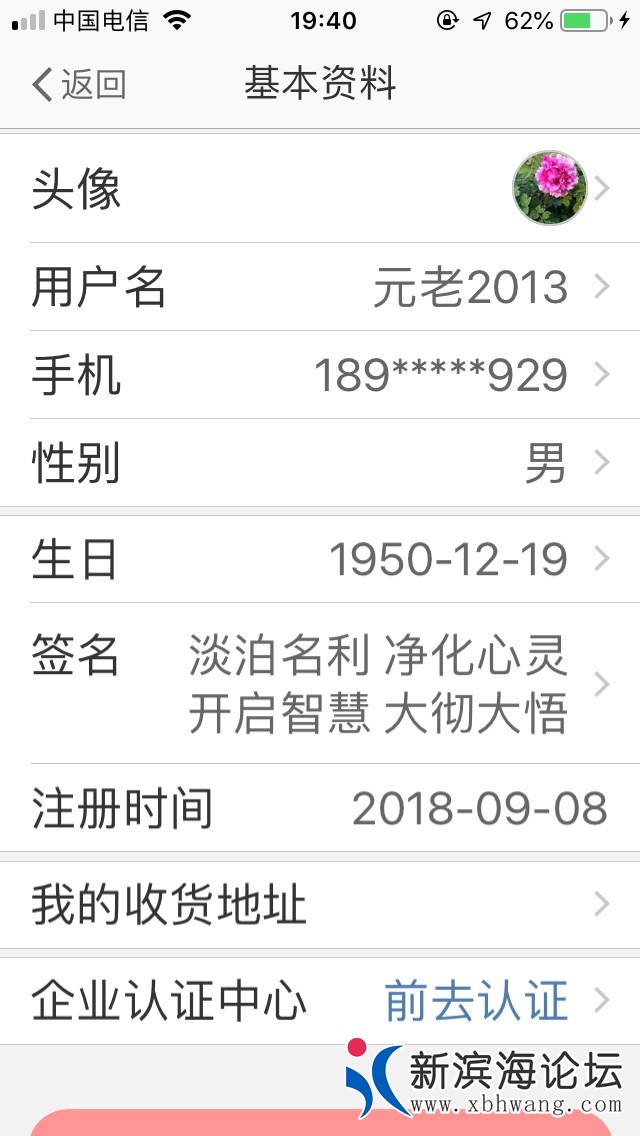640x1136 pixels.
Task: Tap 前去认证 in 企业认证中心
Action: (x=477, y=1001)
